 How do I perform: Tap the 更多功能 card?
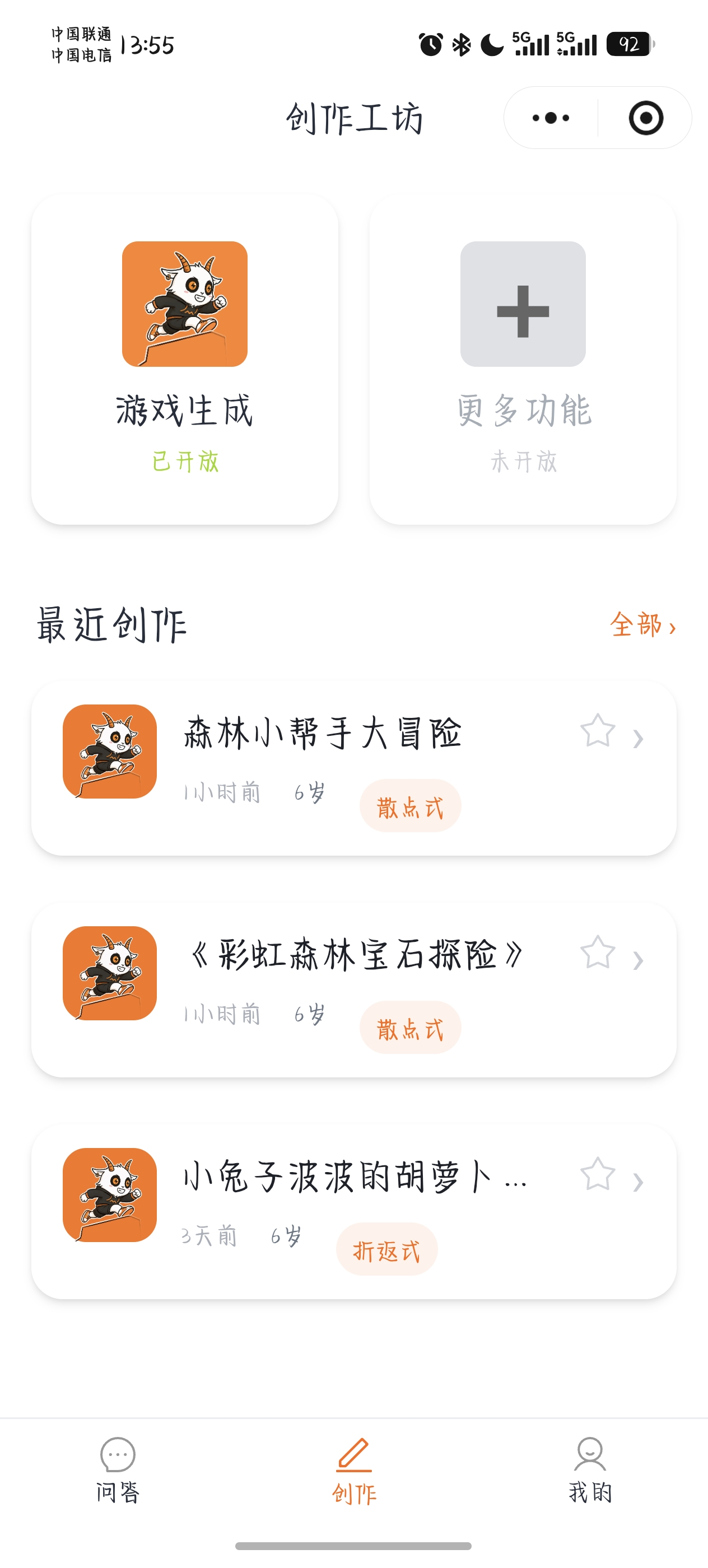click(x=523, y=360)
